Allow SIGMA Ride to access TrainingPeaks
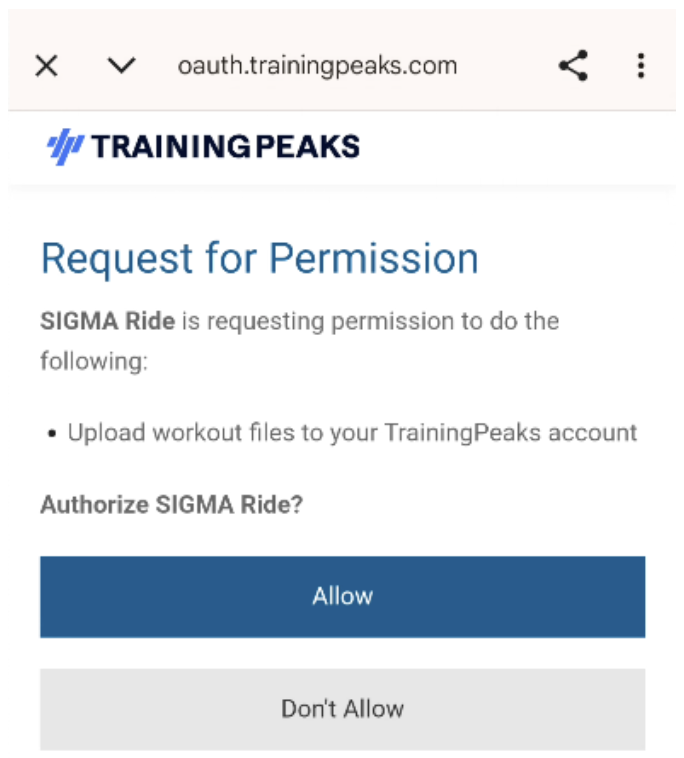 coord(342,597)
